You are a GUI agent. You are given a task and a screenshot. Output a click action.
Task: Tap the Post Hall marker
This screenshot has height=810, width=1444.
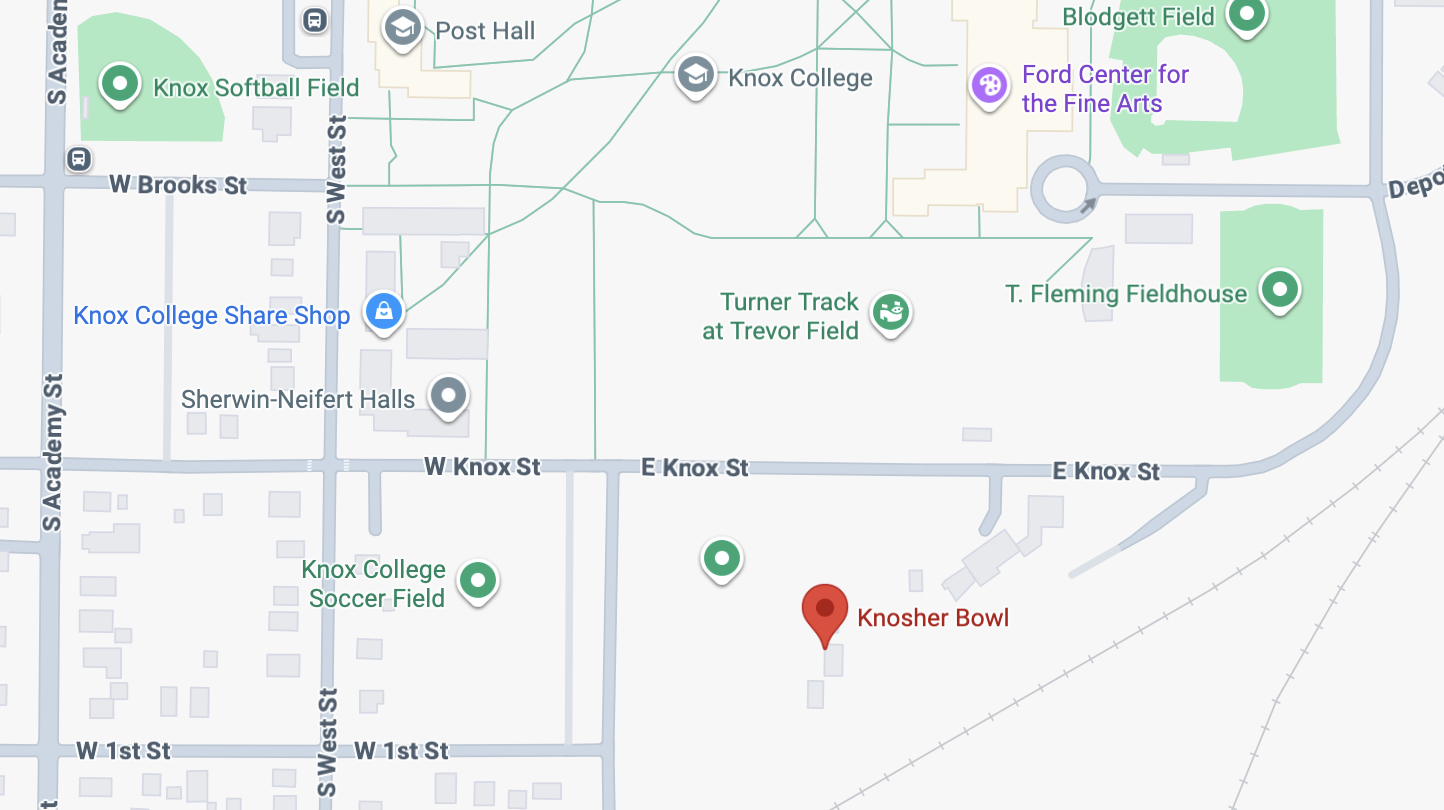(x=403, y=26)
